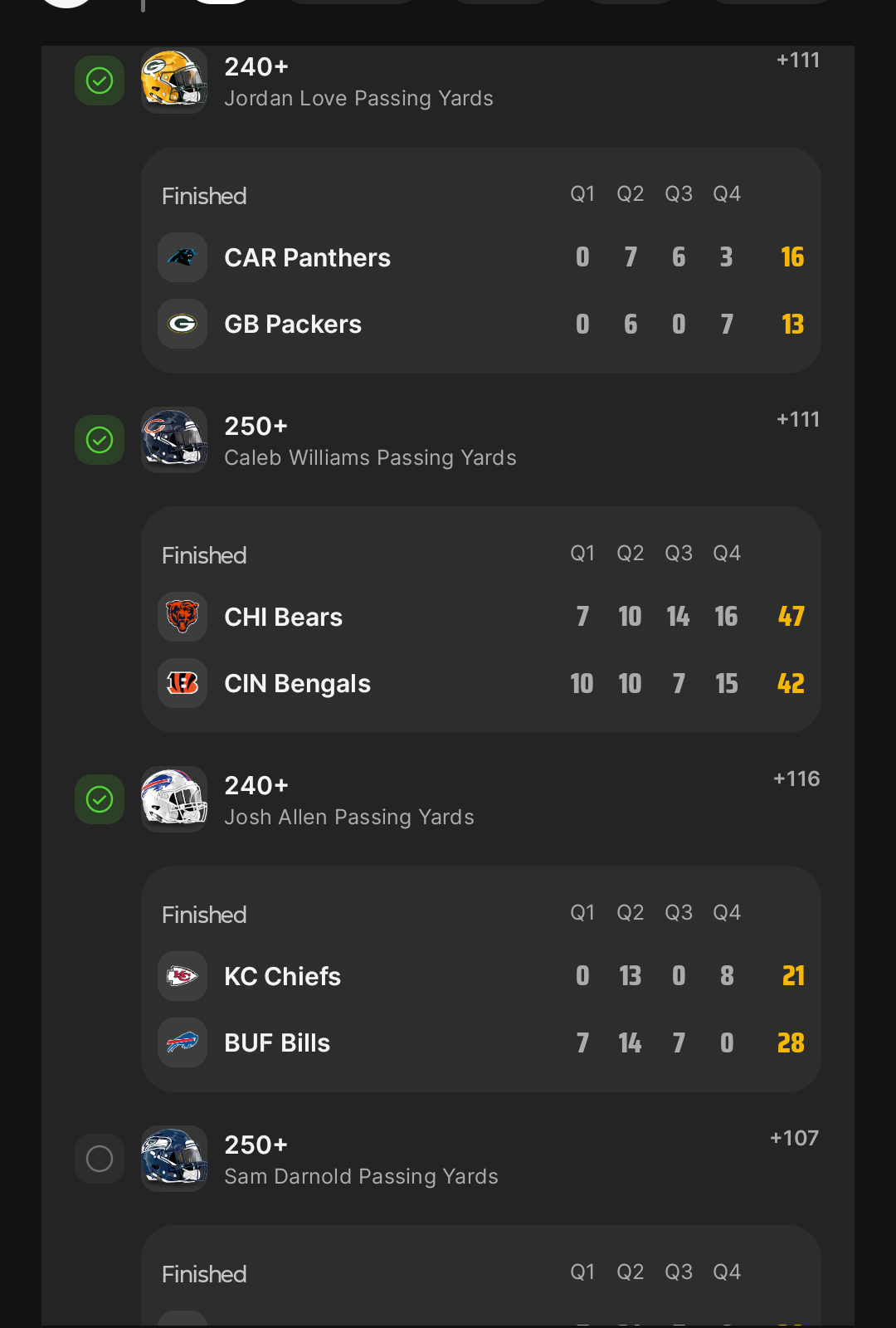Select the Josh Allen Passing Yards leg
This screenshot has height=1328, width=896.
[349, 800]
